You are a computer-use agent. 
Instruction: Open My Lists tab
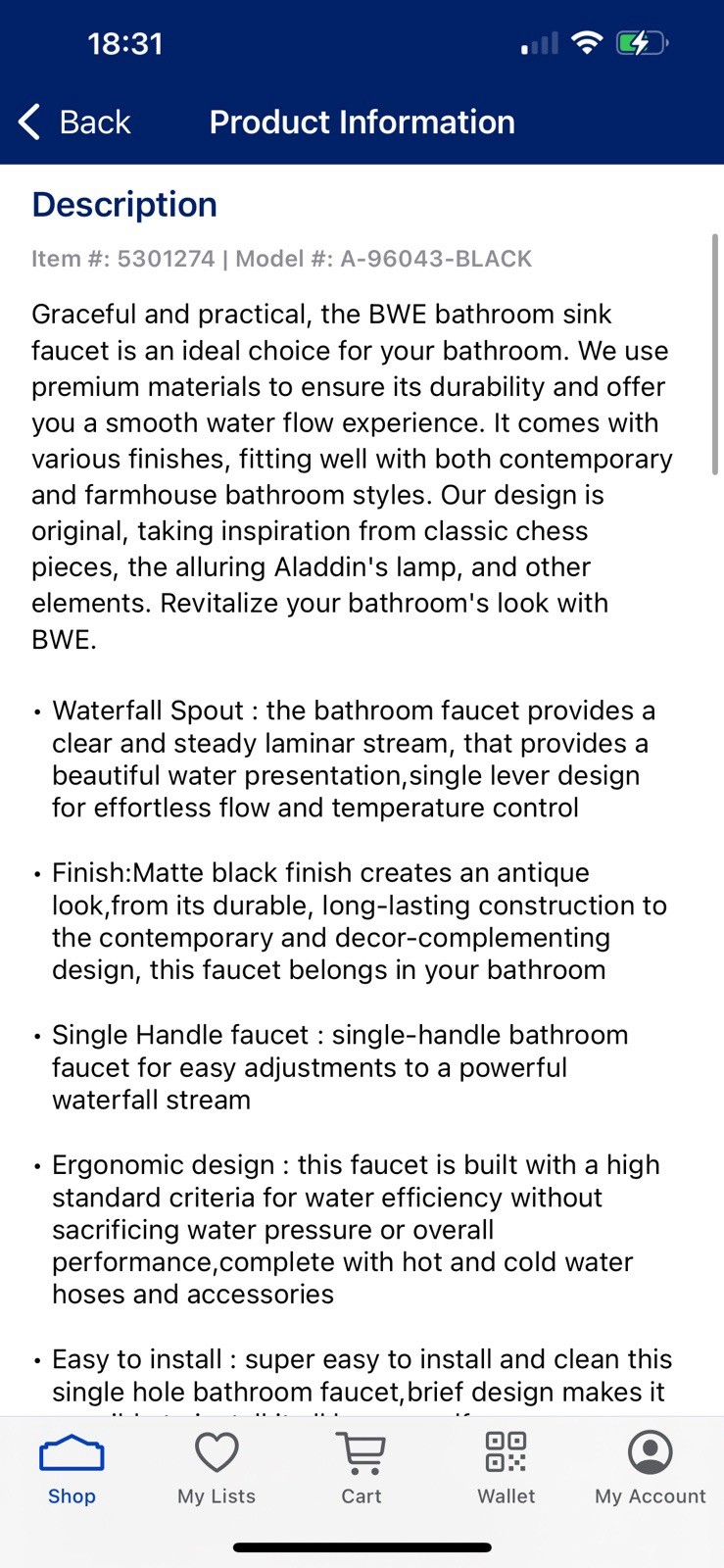click(217, 1469)
